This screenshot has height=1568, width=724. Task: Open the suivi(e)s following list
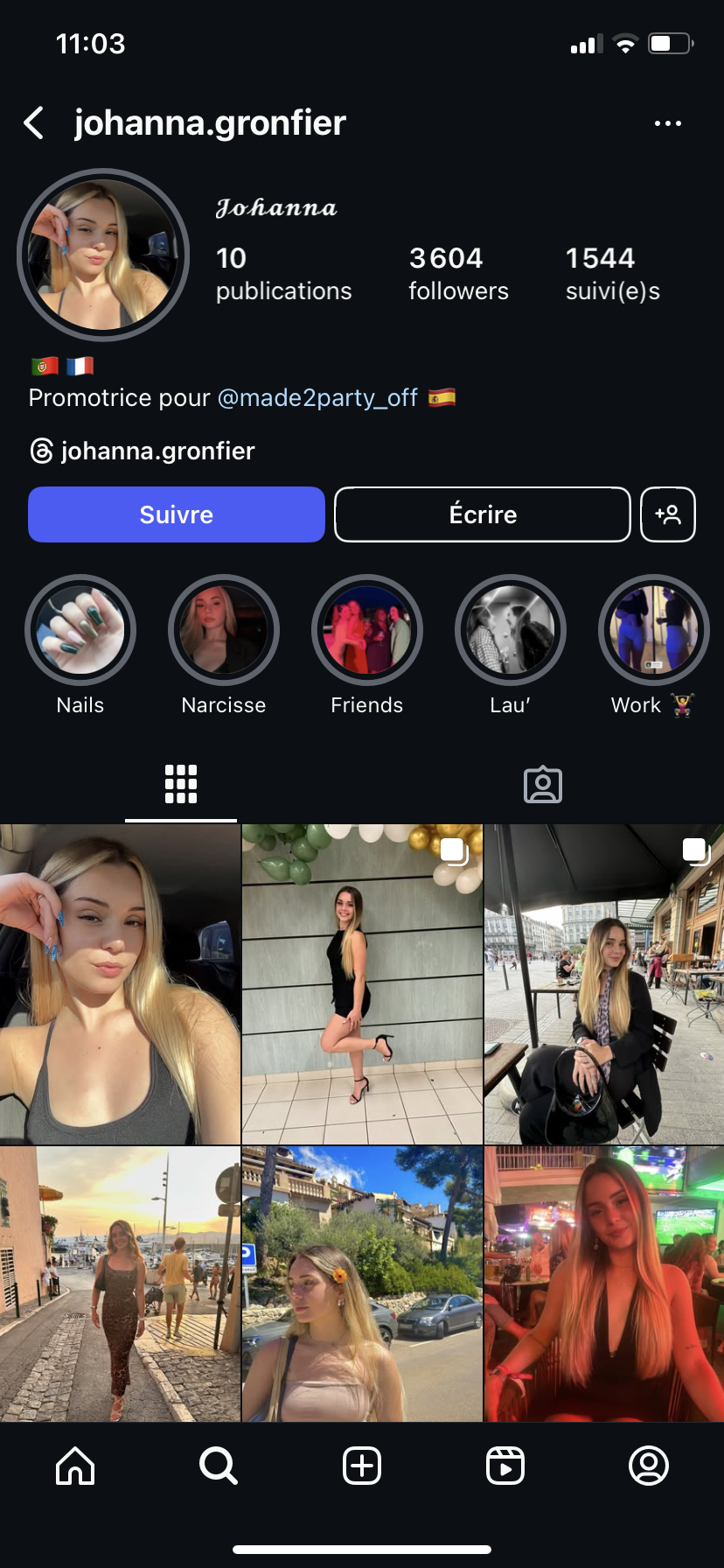pyautogui.click(x=612, y=273)
